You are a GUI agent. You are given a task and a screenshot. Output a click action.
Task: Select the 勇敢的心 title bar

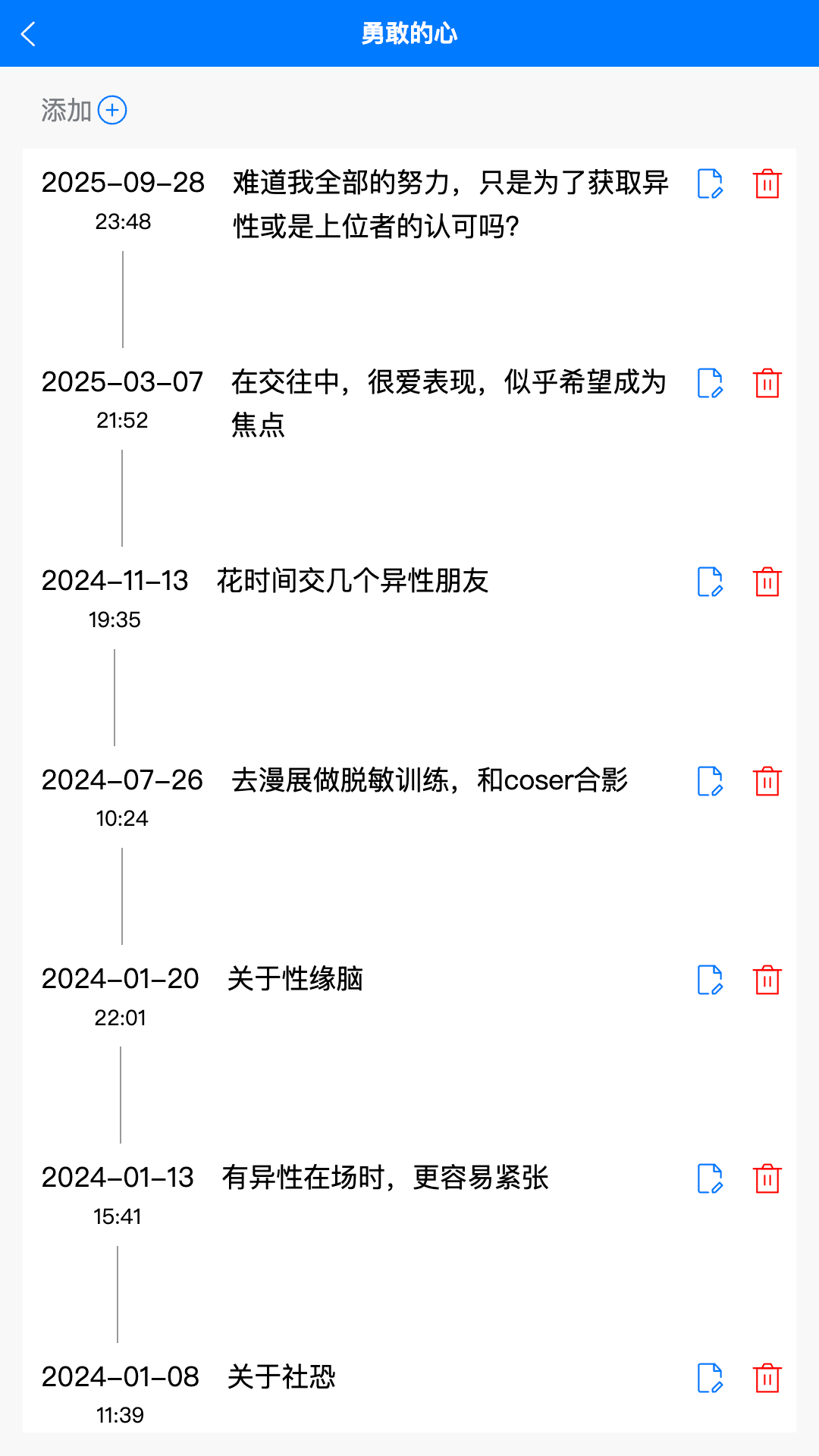(409, 34)
